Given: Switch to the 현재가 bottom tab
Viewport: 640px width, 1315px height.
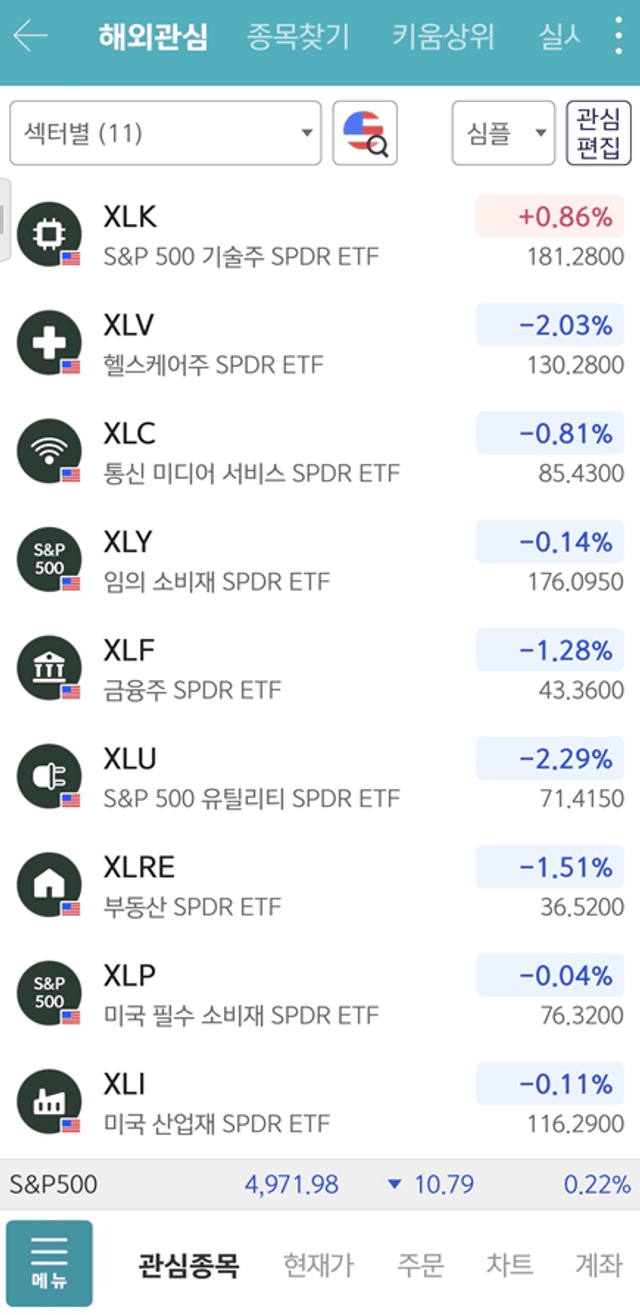Looking at the screenshot, I should tap(318, 1266).
